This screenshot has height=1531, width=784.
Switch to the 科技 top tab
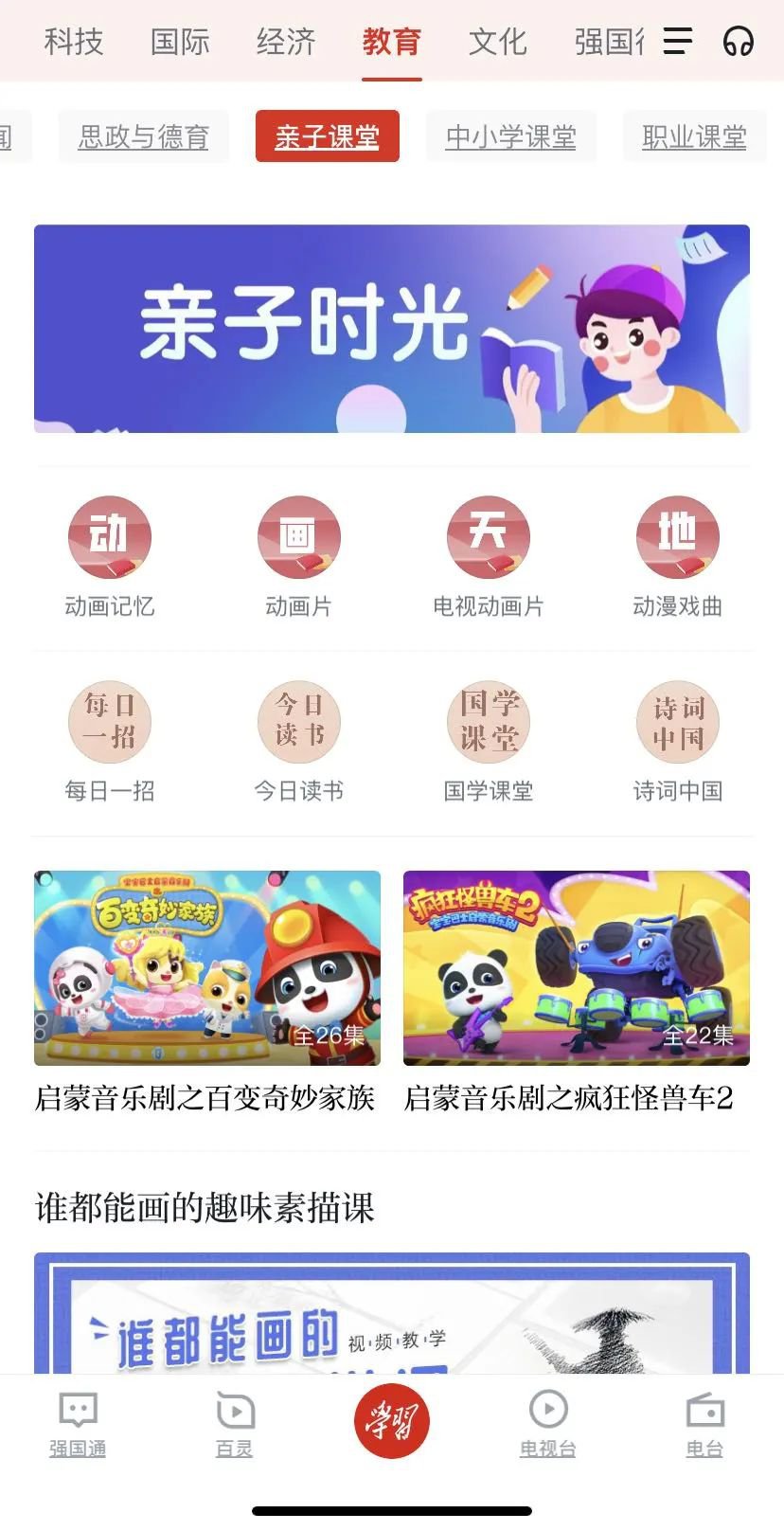tap(73, 42)
